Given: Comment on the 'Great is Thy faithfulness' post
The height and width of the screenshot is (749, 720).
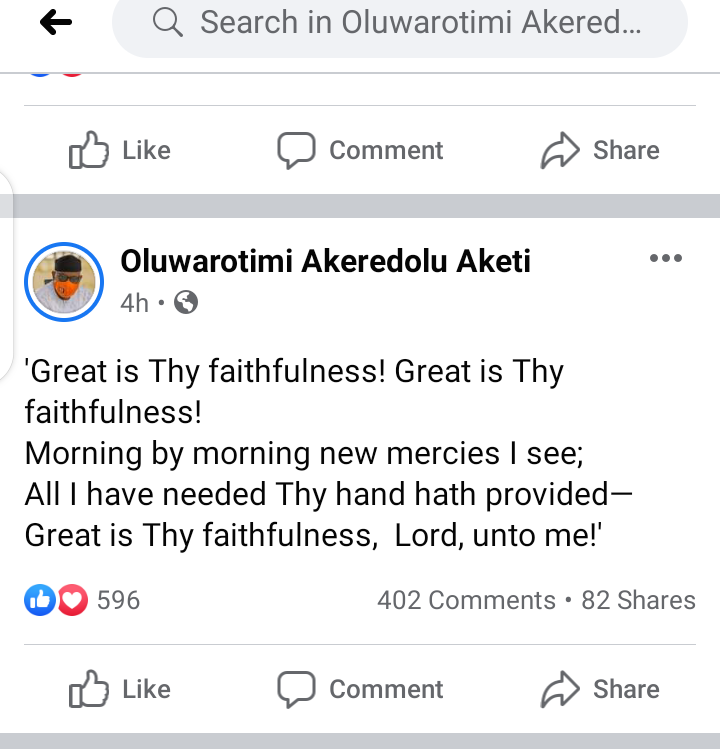Looking at the screenshot, I should (x=360, y=689).
